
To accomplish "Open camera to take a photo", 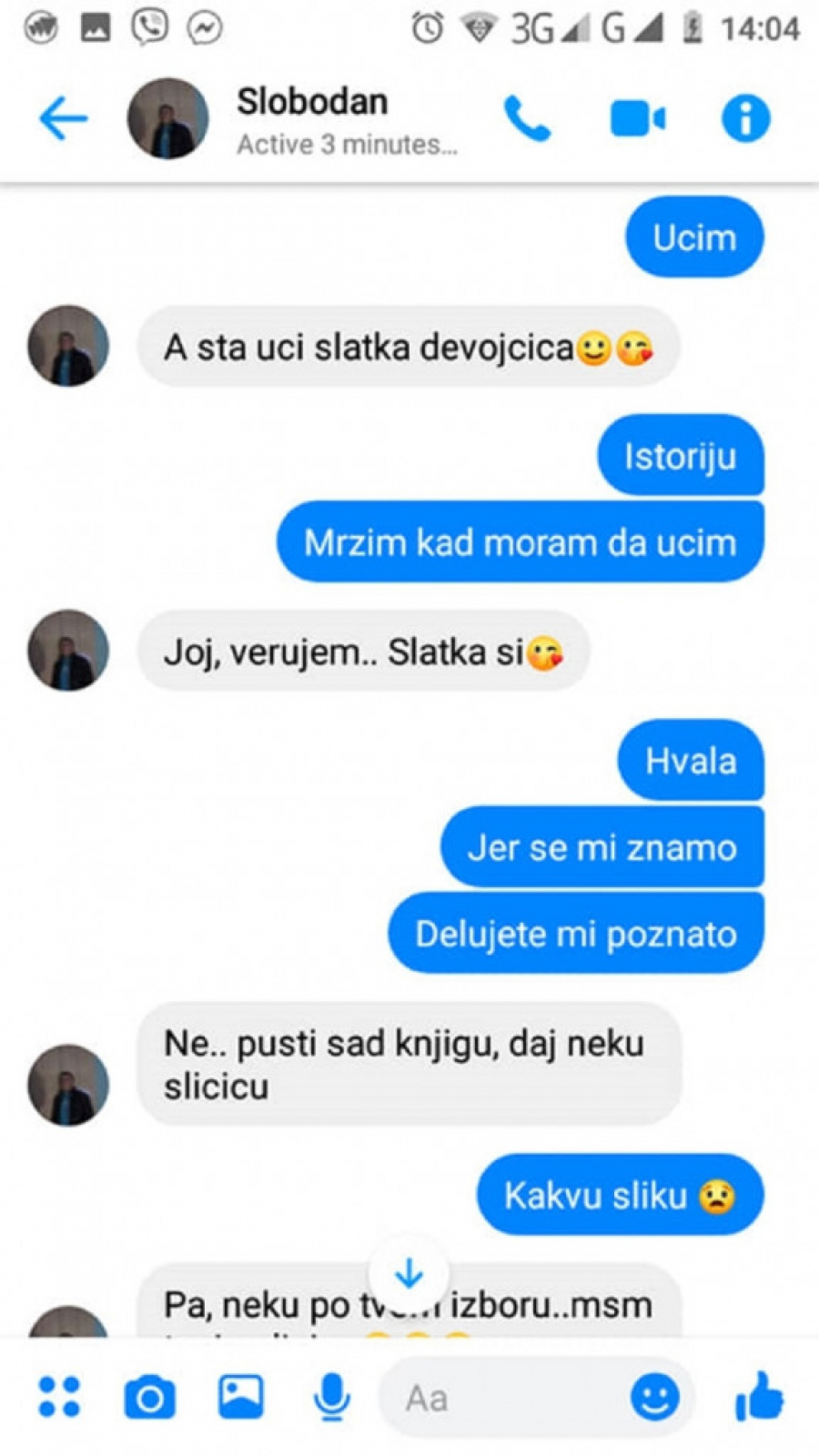I will 150,1398.
